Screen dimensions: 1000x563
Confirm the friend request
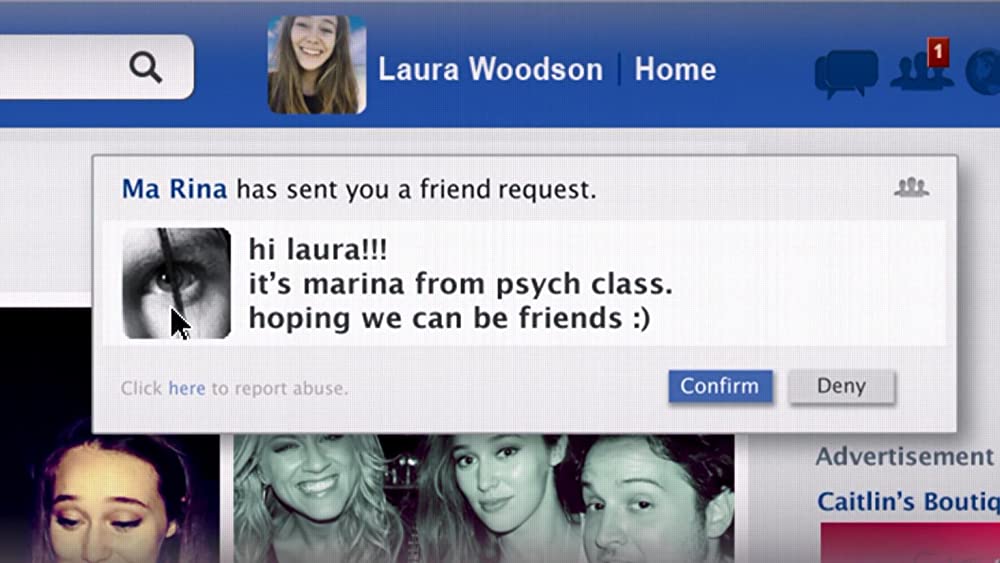pos(720,386)
